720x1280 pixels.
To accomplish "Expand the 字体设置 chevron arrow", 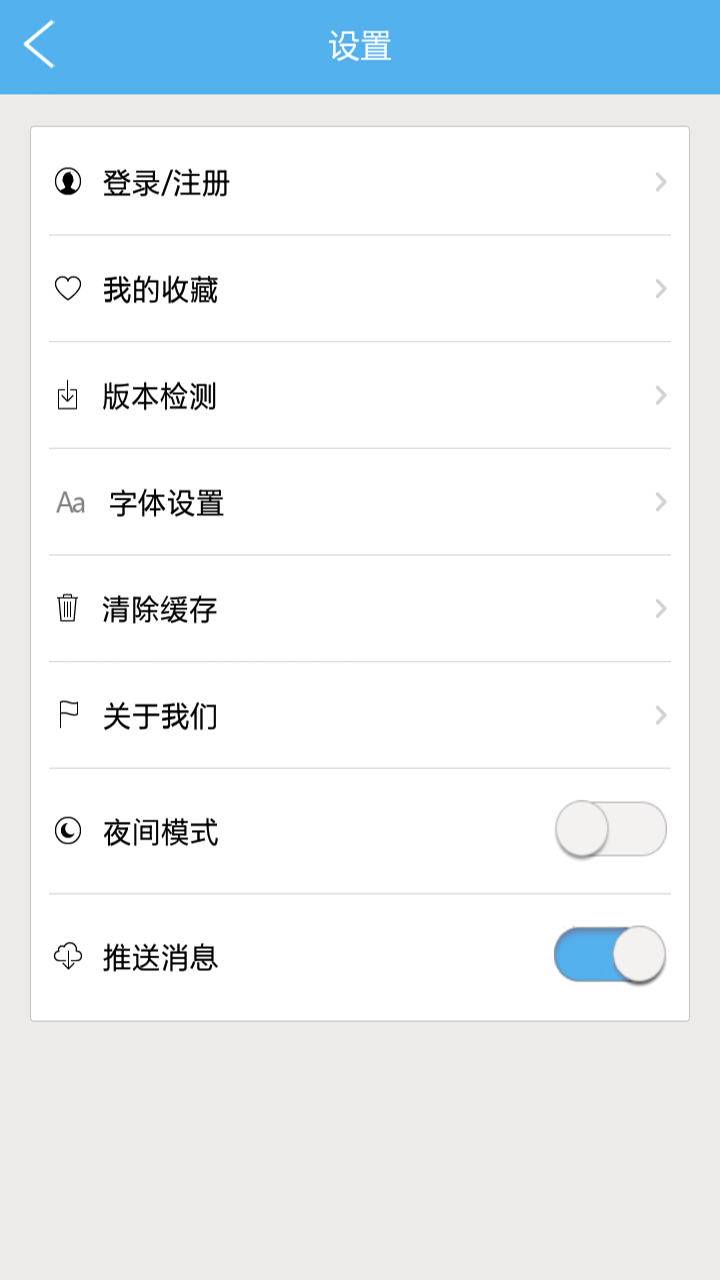I will pos(660,502).
